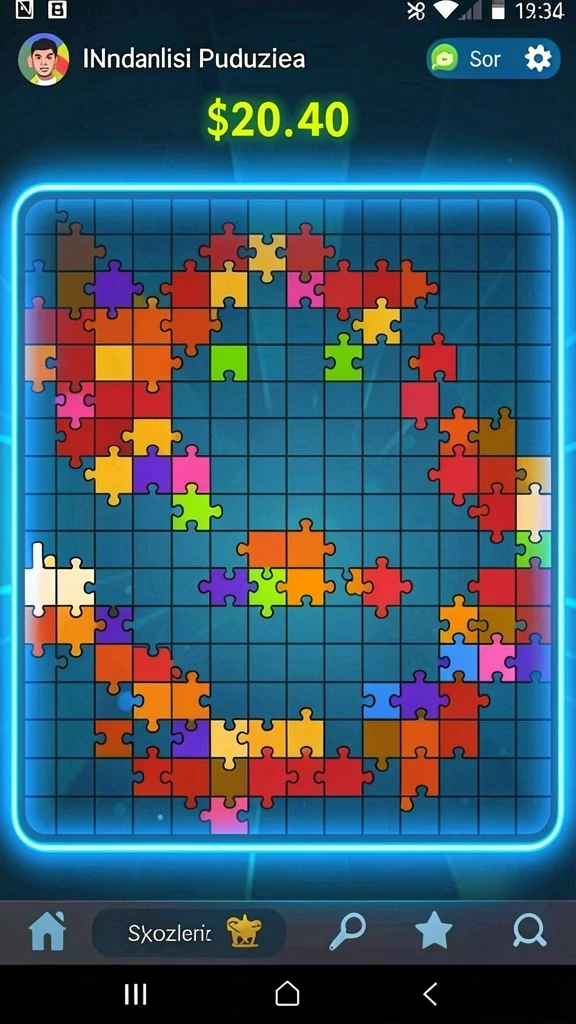The width and height of the screenshot is (576, 1024).
Task: Open the settings gear
Action: click(538, 59)
